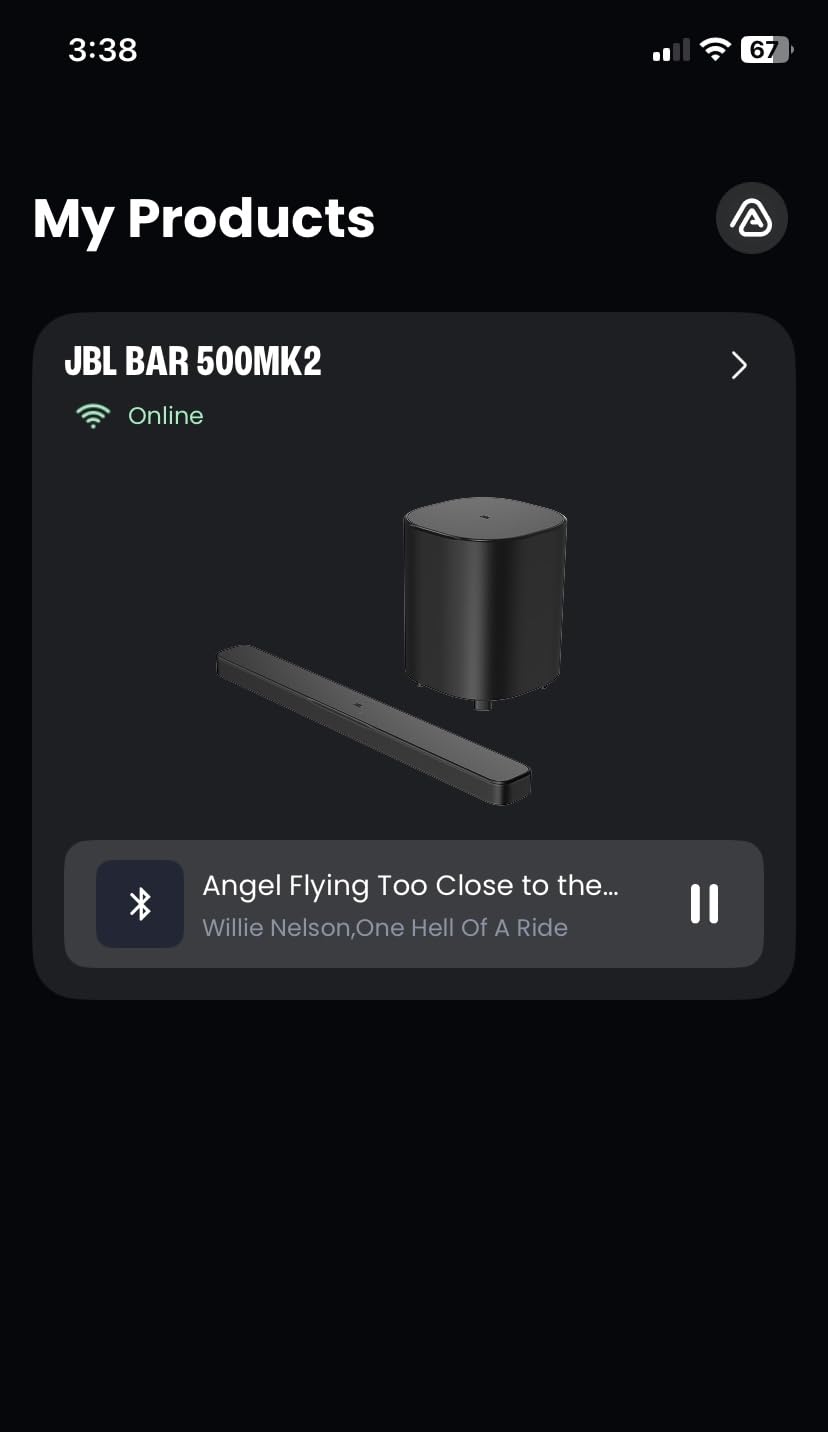Click the Wi-Fi status icon next to Online

click(93, 415)
